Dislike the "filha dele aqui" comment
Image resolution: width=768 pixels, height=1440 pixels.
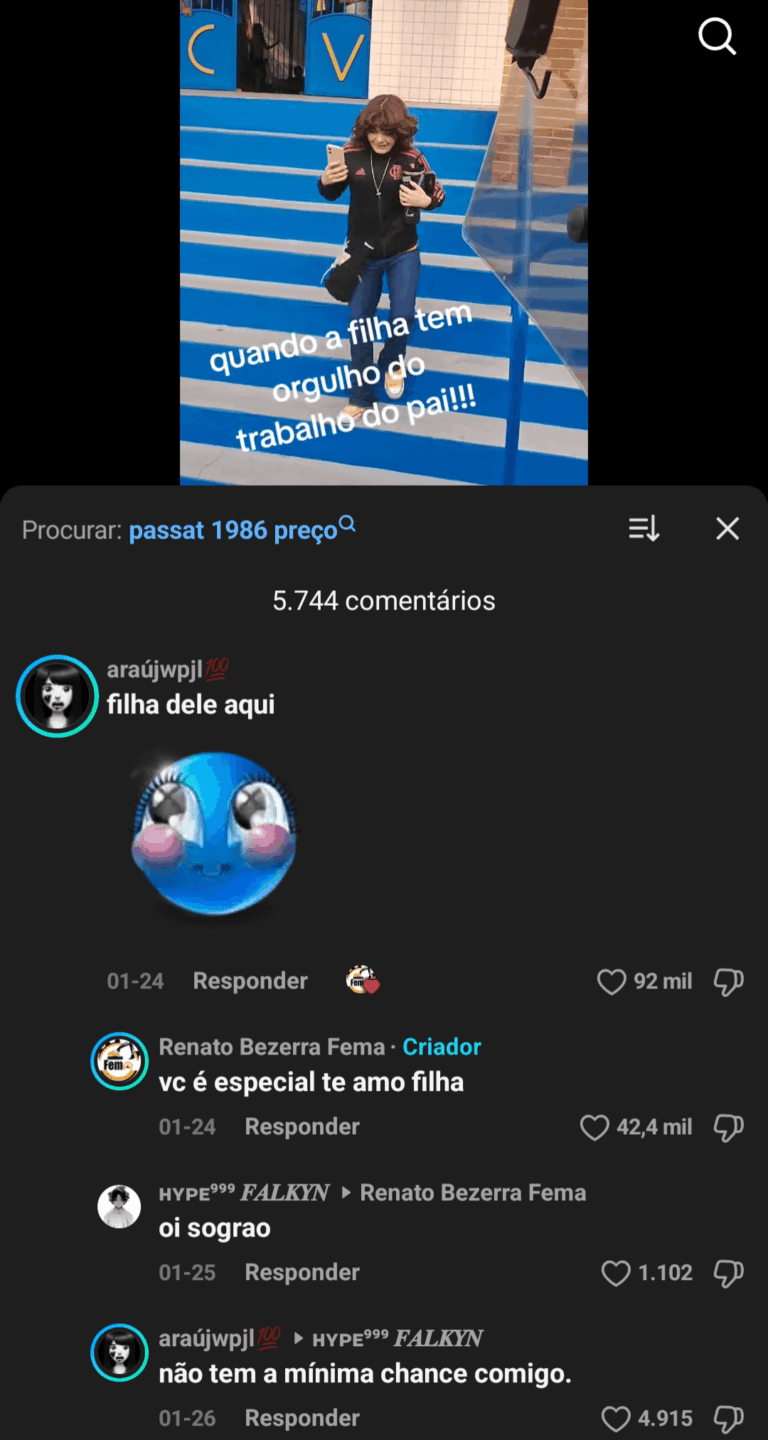[x=728, y=982]
